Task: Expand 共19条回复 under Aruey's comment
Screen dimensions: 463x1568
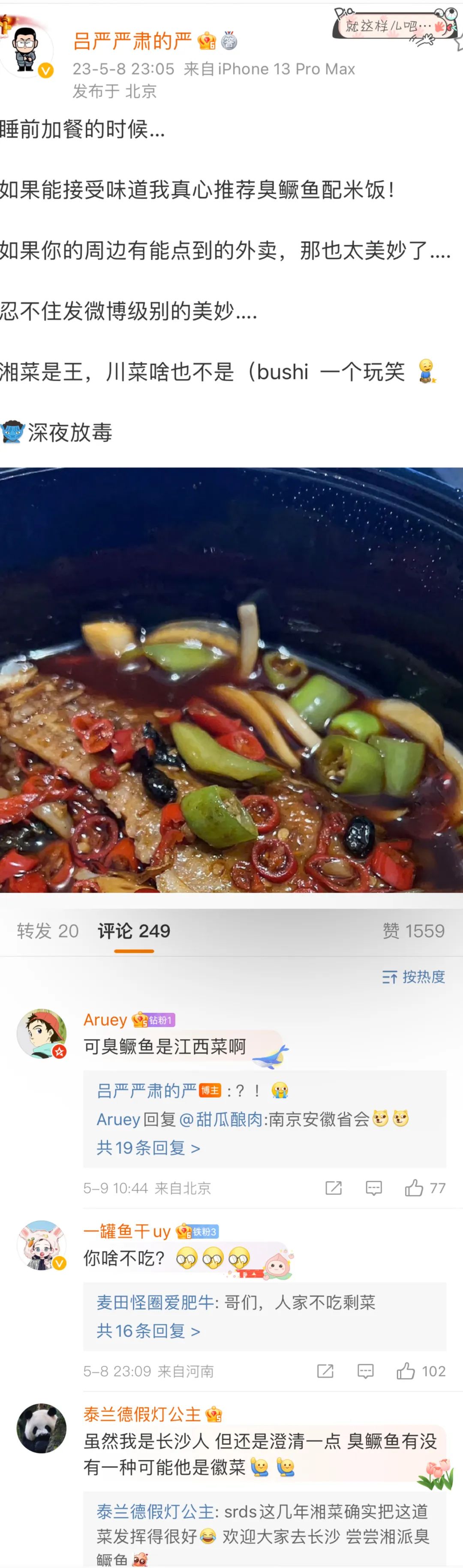Action: click(148, 1148)
